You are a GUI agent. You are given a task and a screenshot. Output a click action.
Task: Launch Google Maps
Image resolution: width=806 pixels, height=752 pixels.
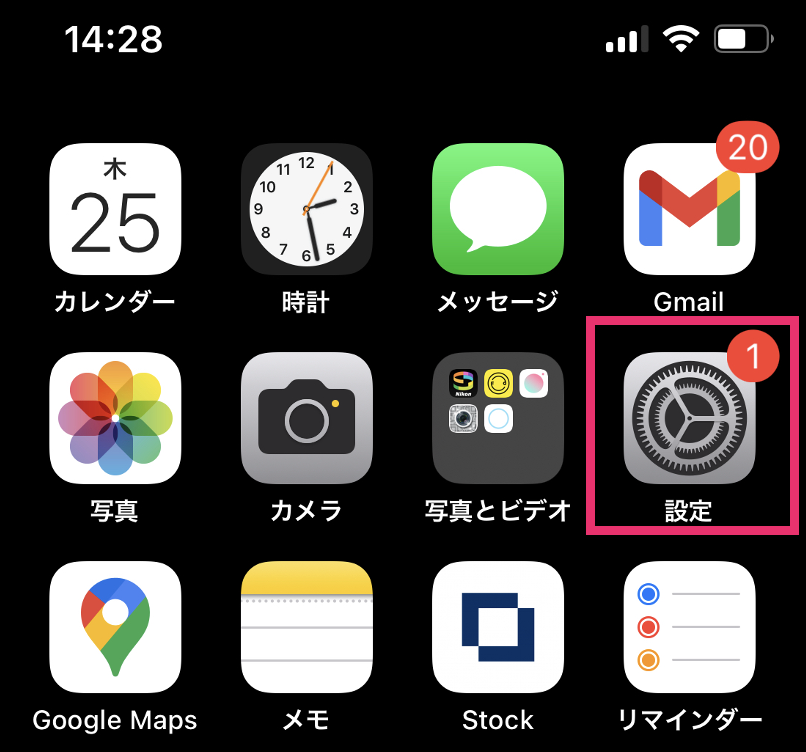(115, 627)
